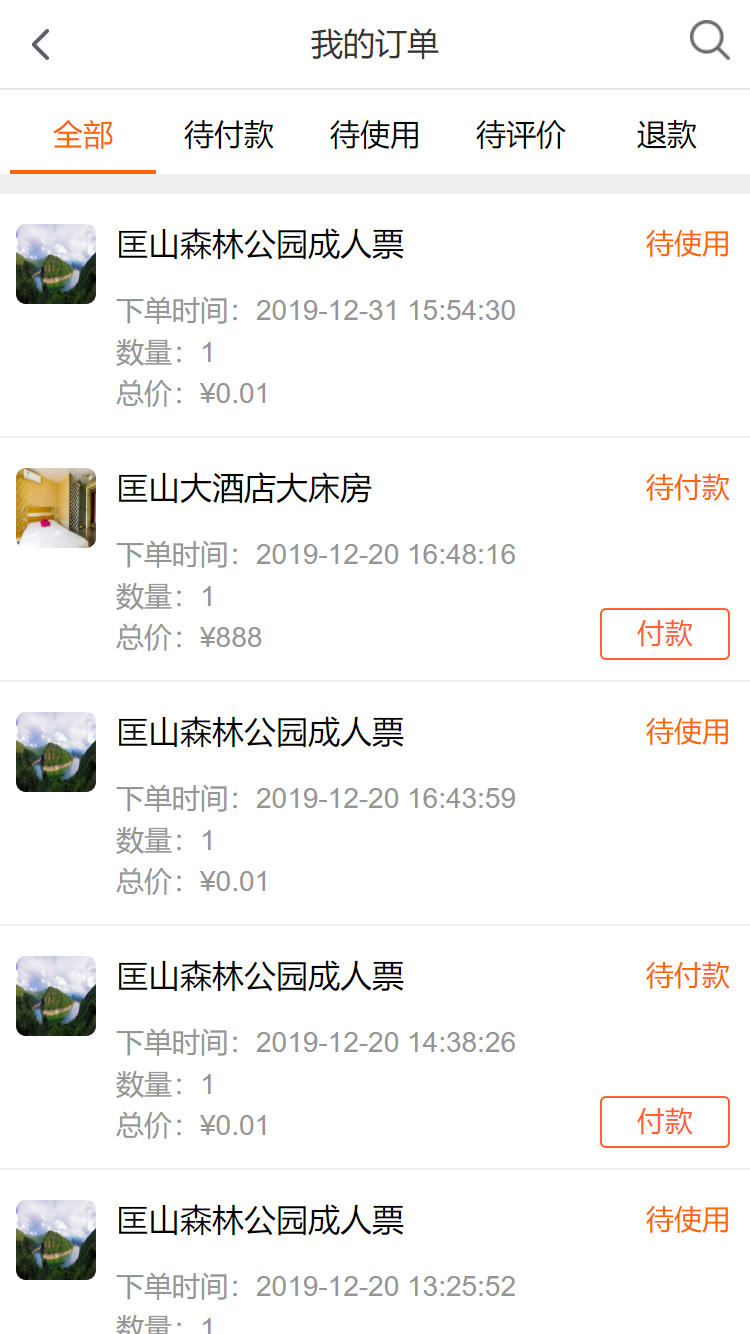Image resolution: width=750 pixels, height=1334 pixels.
Task: Open the 待使用 tab
Action: coord(375,136)
